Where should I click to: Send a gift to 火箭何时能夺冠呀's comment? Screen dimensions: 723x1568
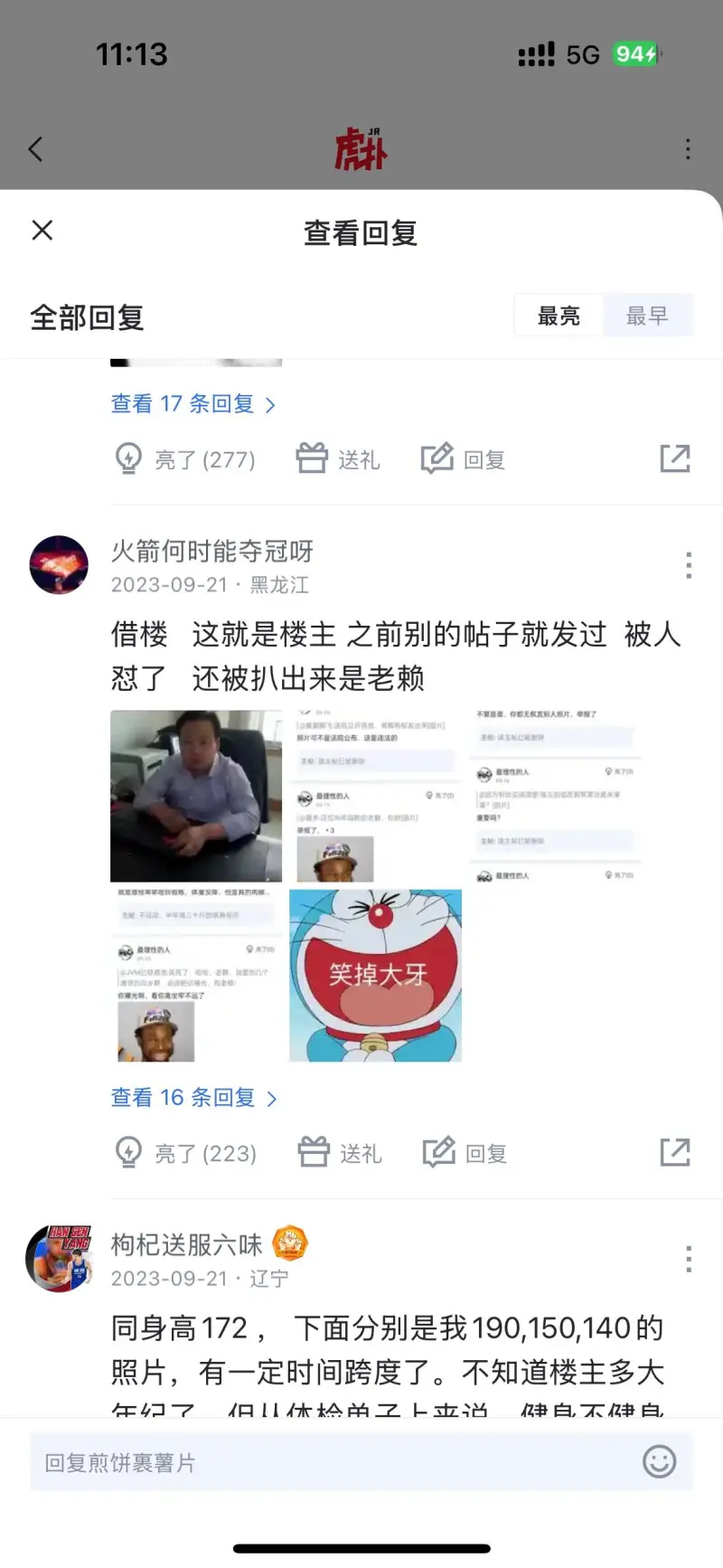(340, 1153)
